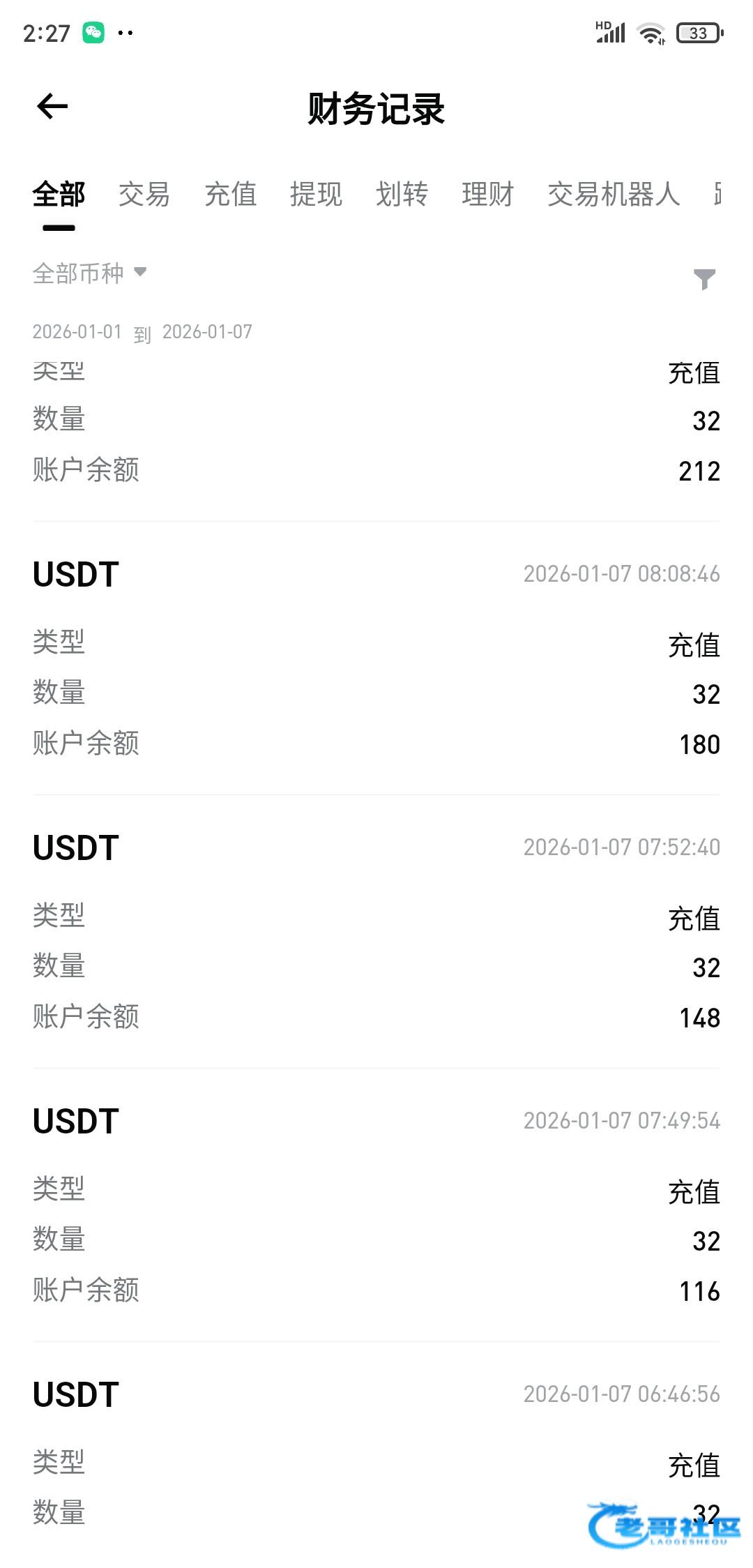Switch to the 提现 tab
The height and width of the screenshot is (1568, 753).
(x=316, y=195)
